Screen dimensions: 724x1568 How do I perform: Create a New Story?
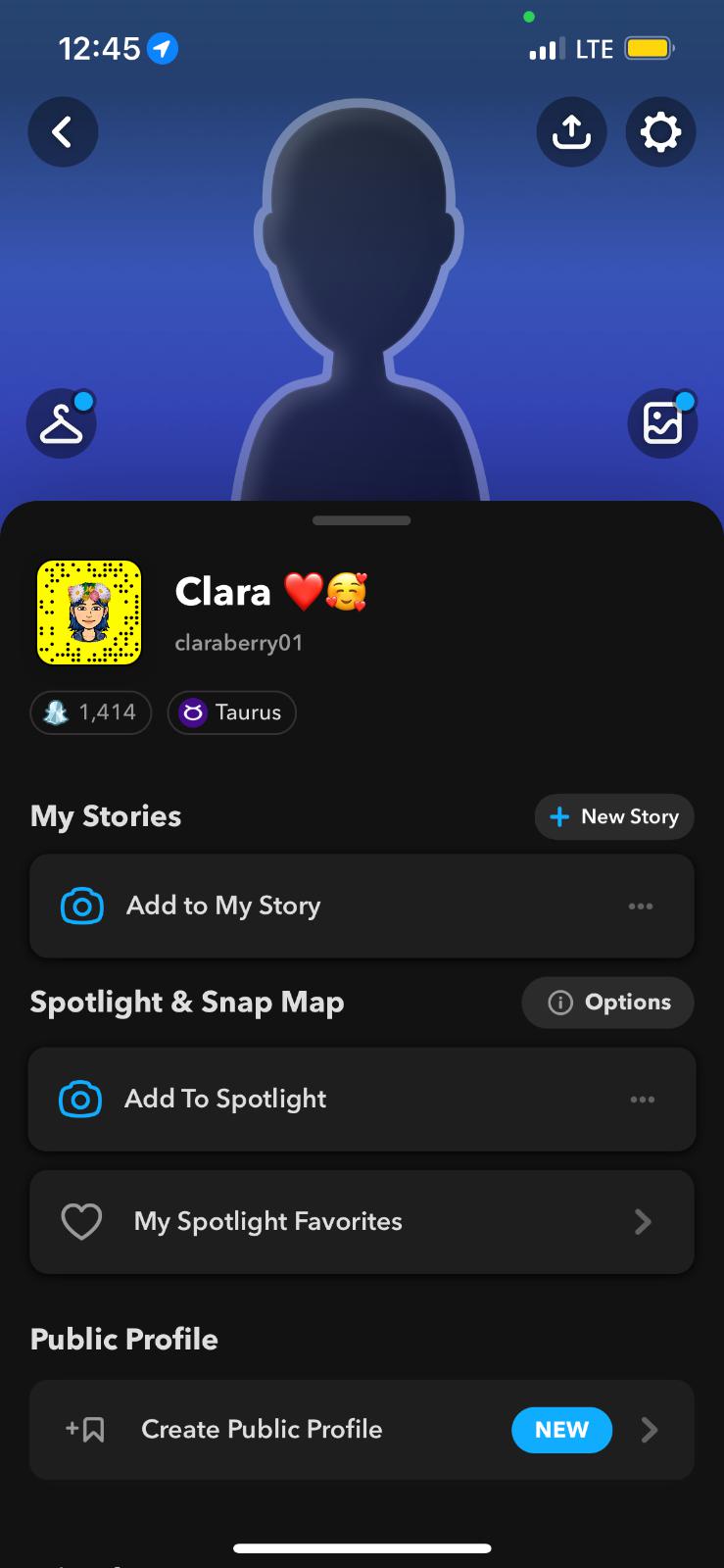pos(614,816)
